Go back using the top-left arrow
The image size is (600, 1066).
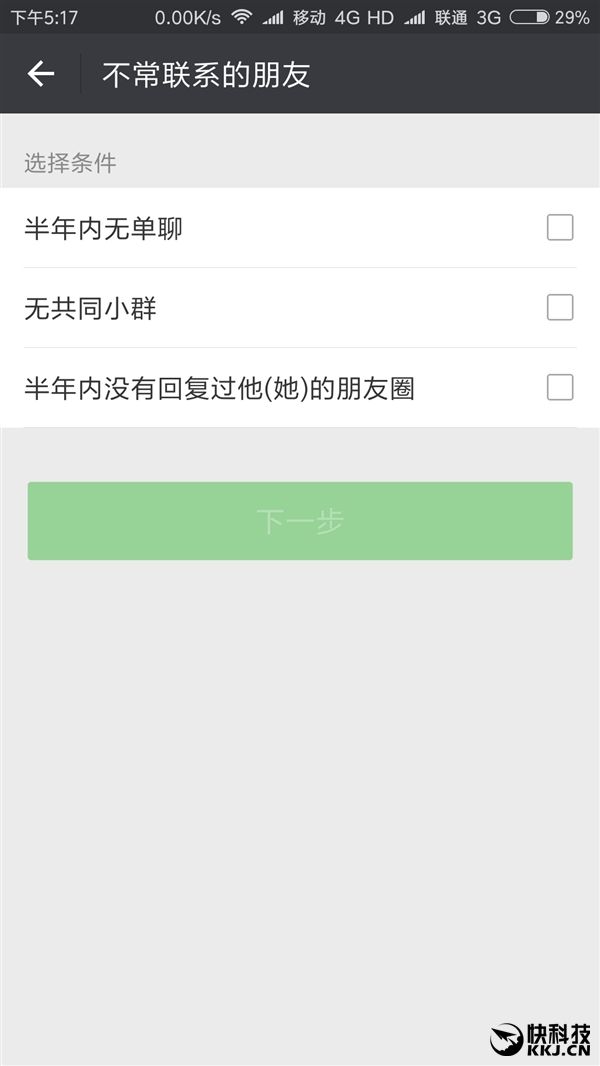(x=40, y=74)
